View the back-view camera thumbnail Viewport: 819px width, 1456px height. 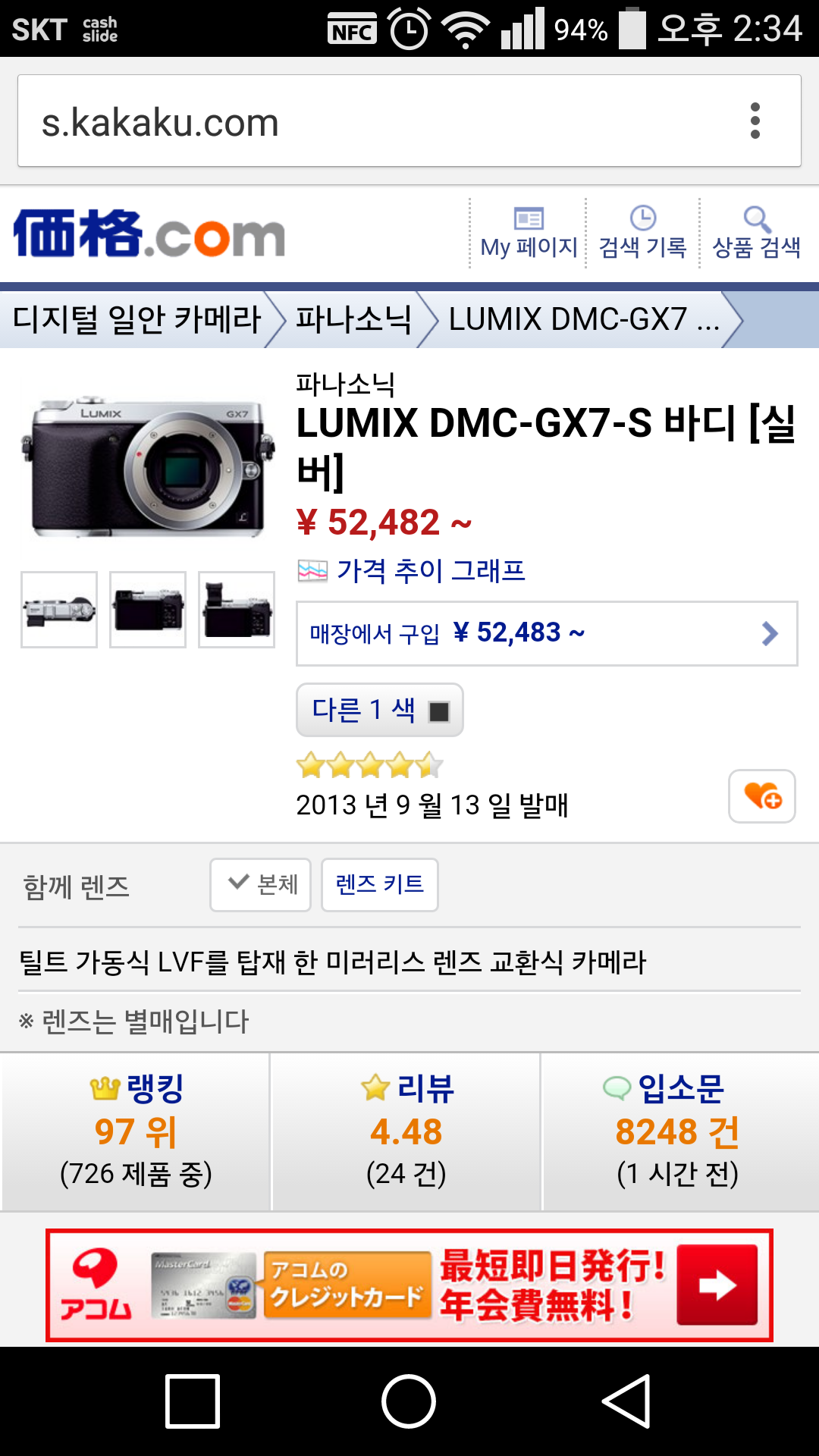[x=148, y=610]
